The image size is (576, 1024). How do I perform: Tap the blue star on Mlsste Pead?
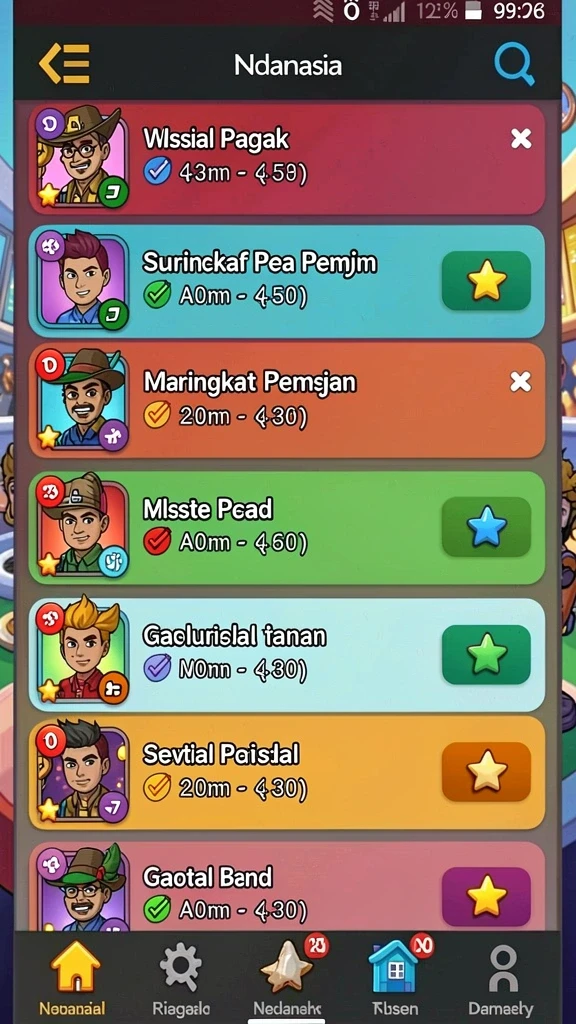point(487,526)
